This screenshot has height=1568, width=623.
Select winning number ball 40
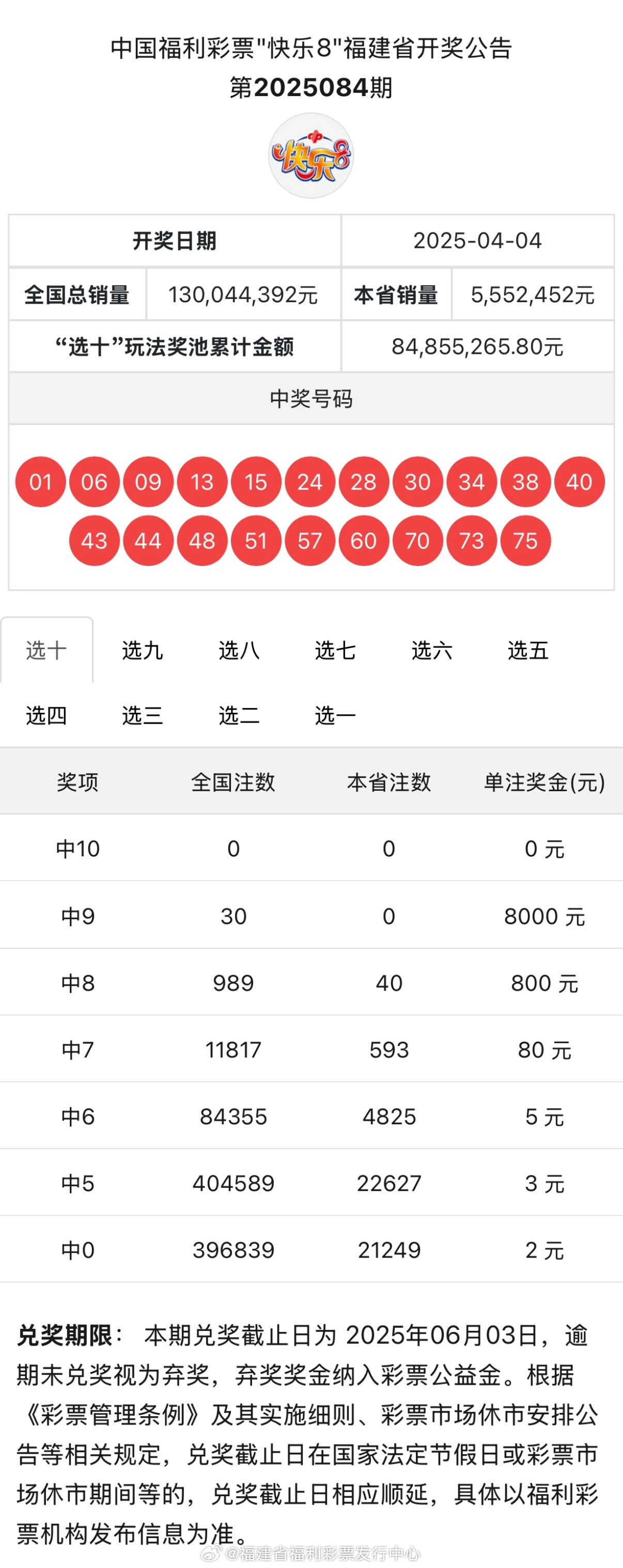pyautogui.click(x=580, y=482)
